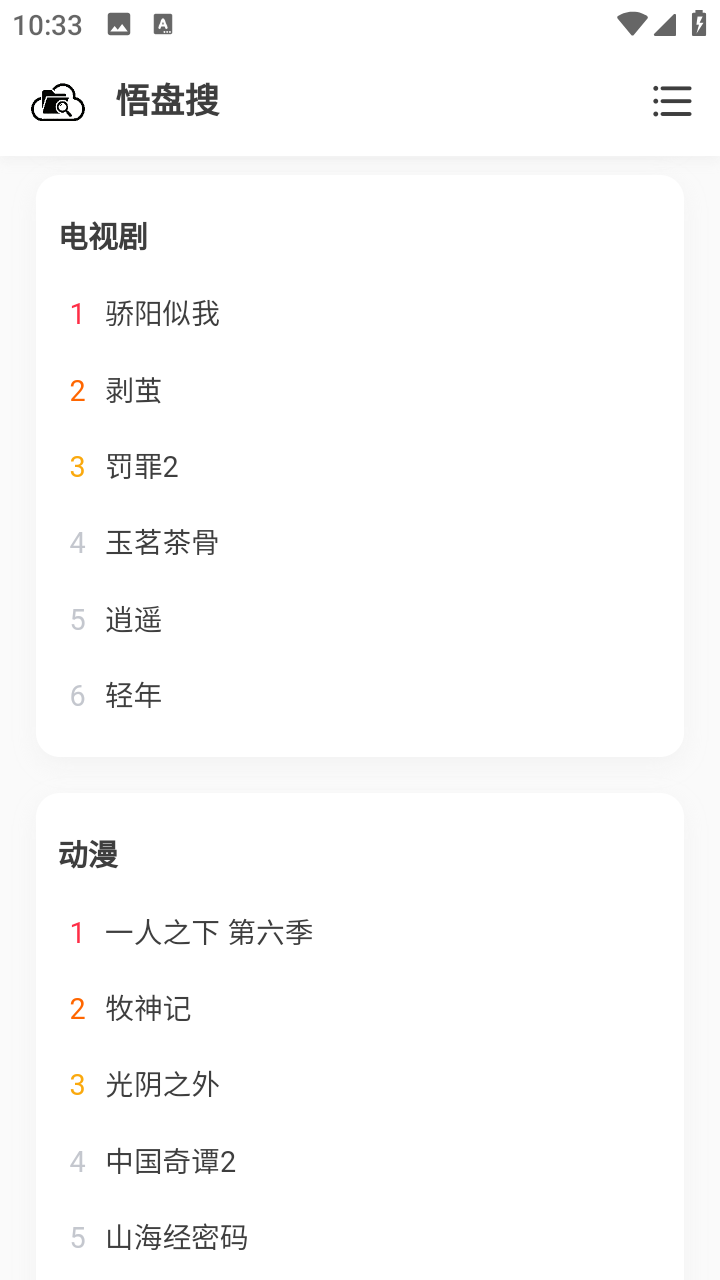Open the category list icon at top right
720x1280 pixels.
point(672,101)
